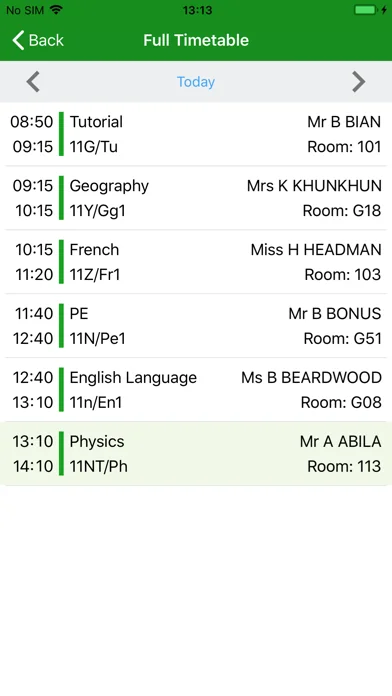Image resolution: width=392 pixels, height=696 pixels.
Task: Open the English Language lesson row
Action: click(x=196, y=390)
